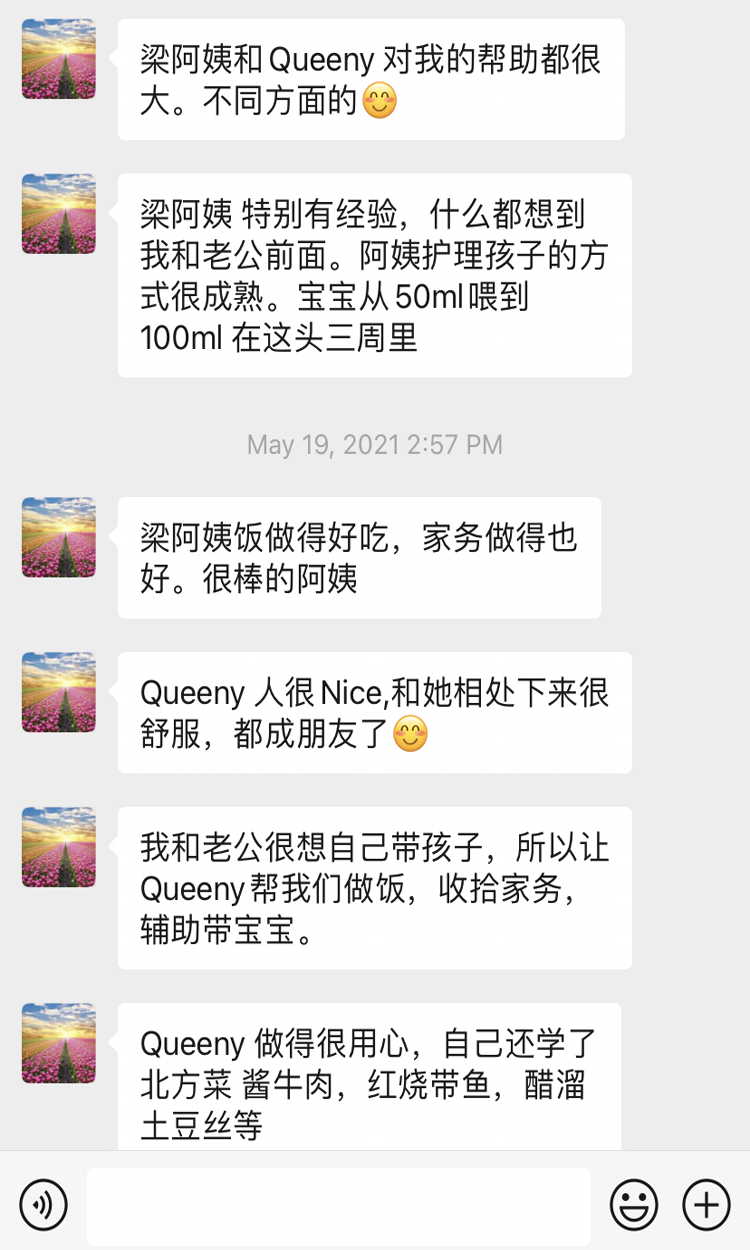Viewport: 750px width, 1250px height.
Task: View profile from avatar next to 辅助带宝宝 message
Action: [x=59, y=847]
